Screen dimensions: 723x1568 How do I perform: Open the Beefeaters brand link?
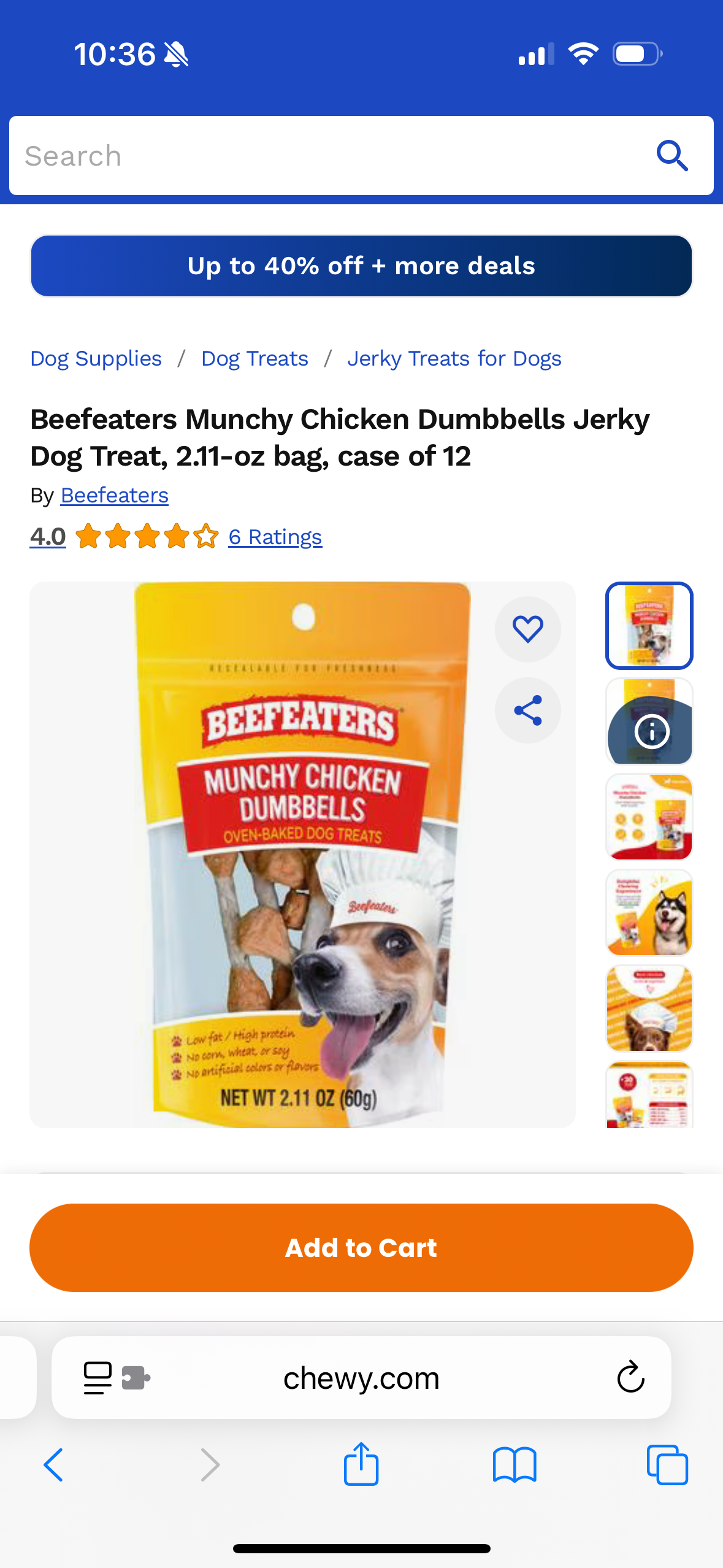115,495
